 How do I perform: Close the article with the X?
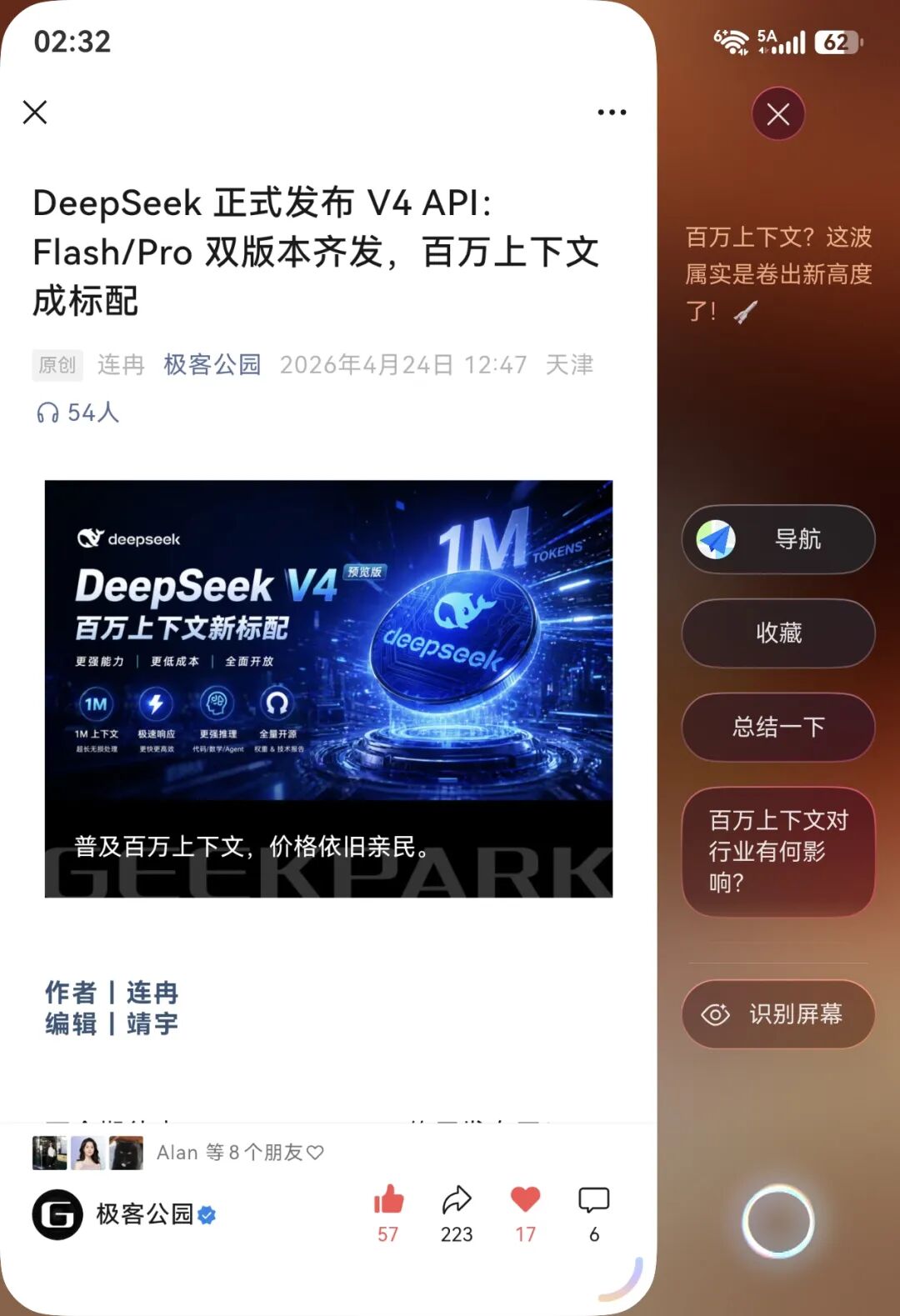(35, 112)
